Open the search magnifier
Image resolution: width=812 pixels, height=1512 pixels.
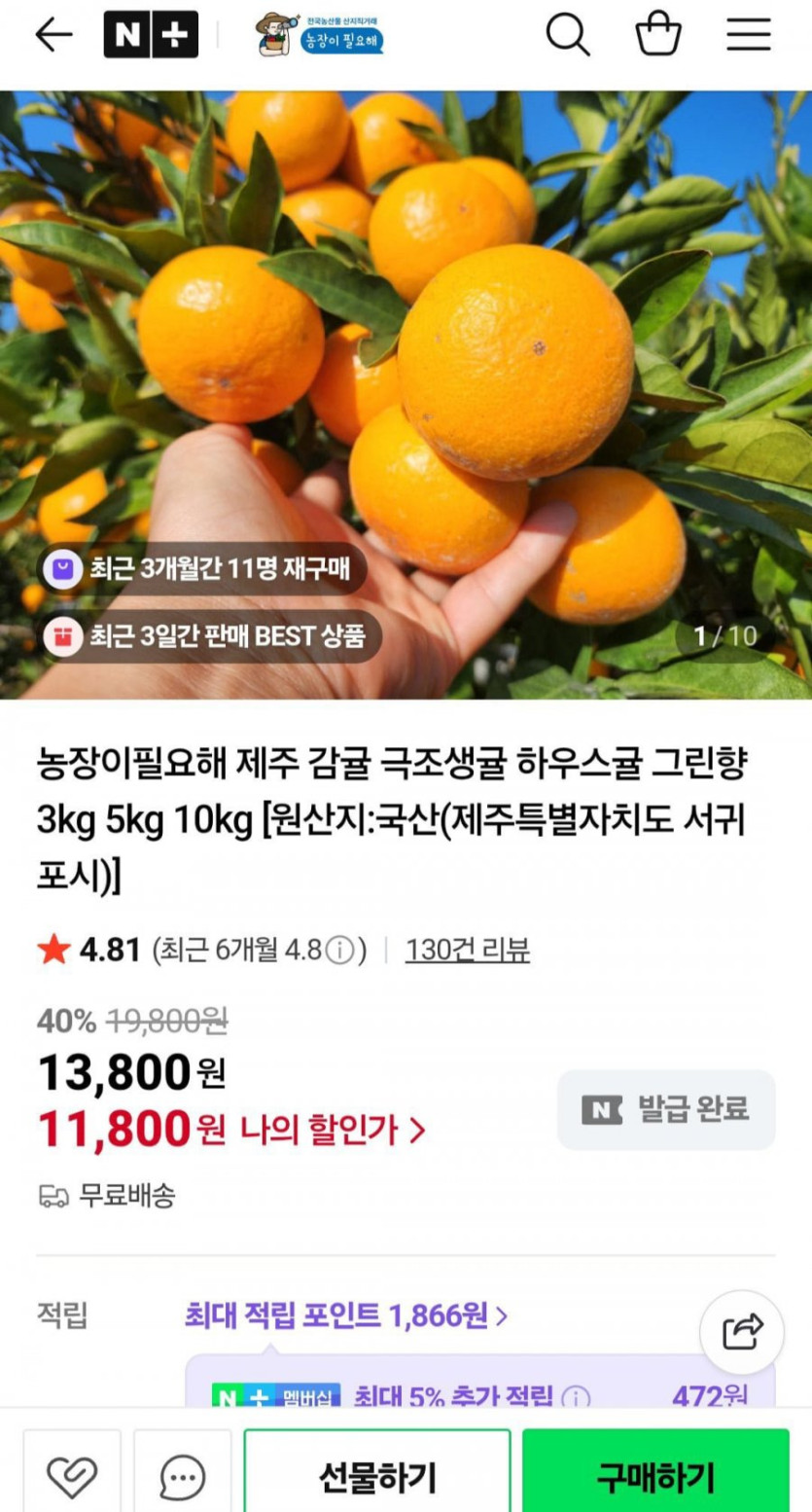coord(568,35)
